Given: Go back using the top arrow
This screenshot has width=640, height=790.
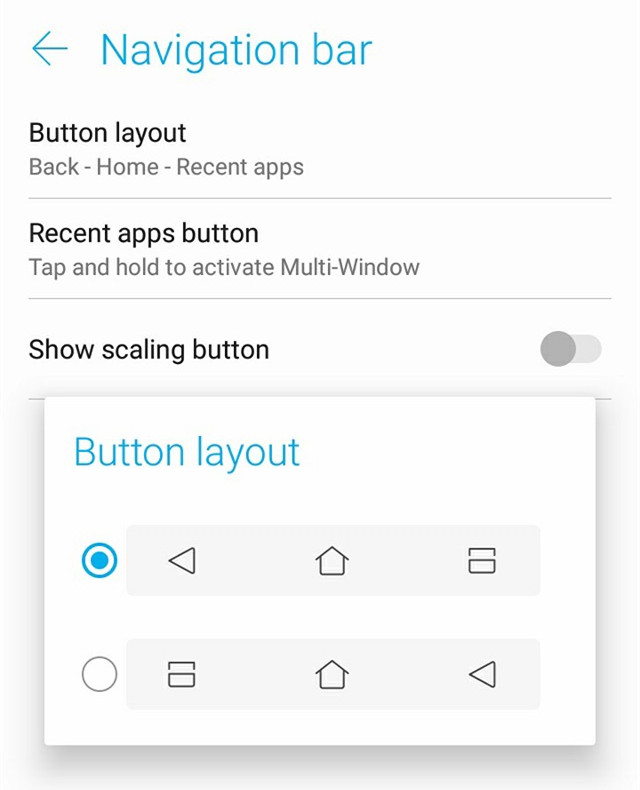Looking at the screenshot, I should [49, 49].
